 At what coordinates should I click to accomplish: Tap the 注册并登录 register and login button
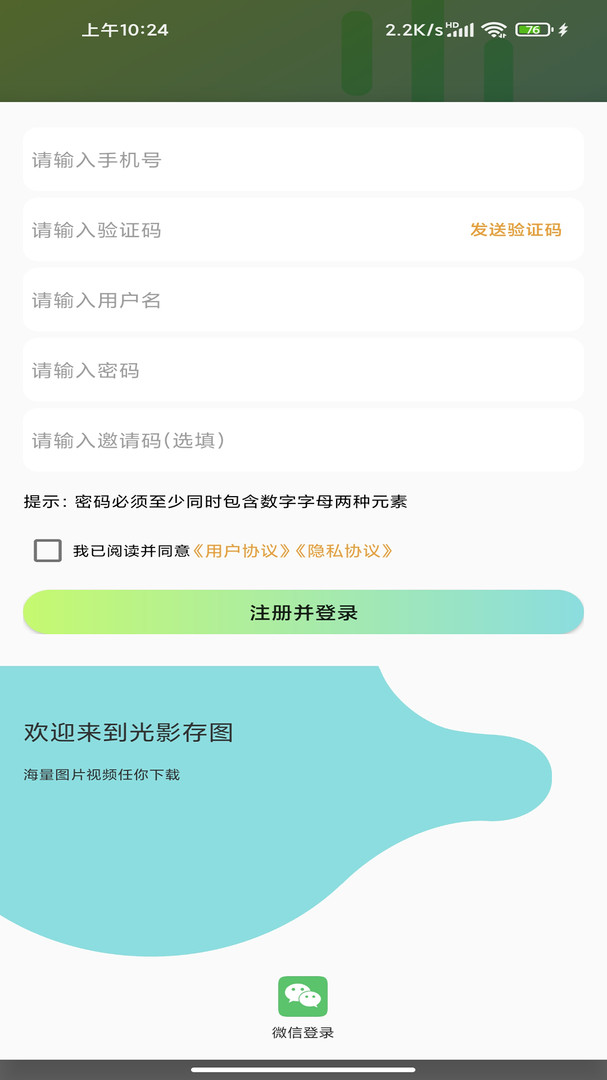[303, 612]
